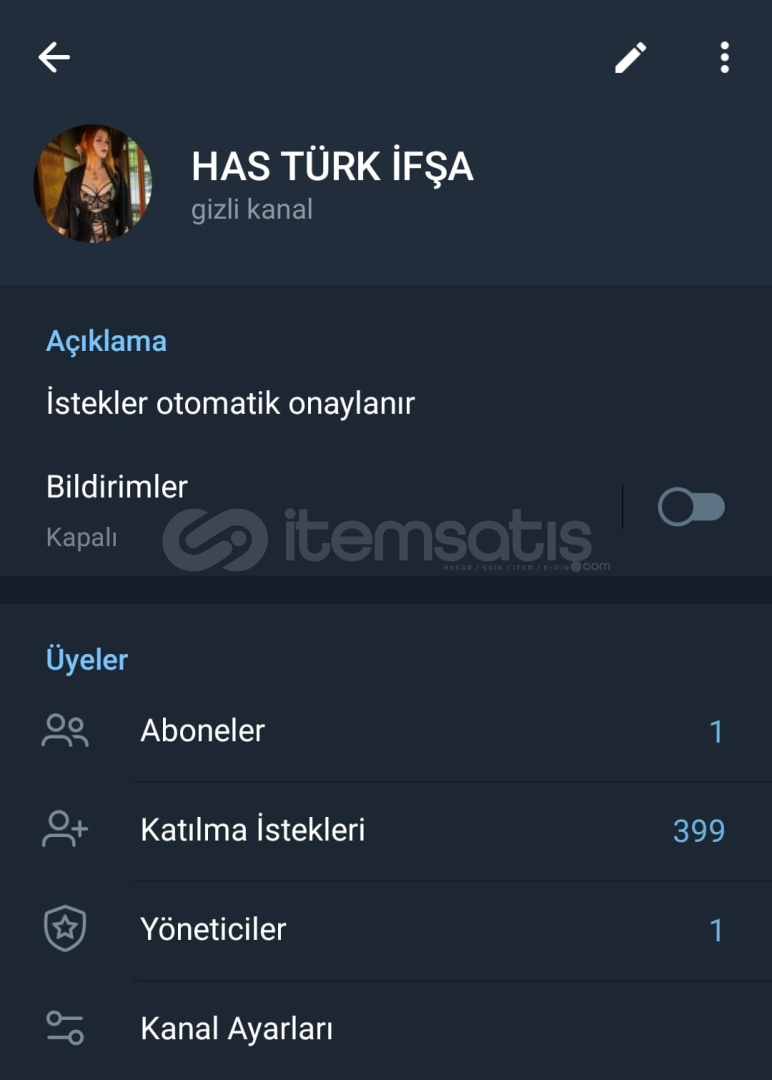Open the channel profile photo
This screenshot has height=1080, width=772.
pyautogui.click(x=93, y=183)
